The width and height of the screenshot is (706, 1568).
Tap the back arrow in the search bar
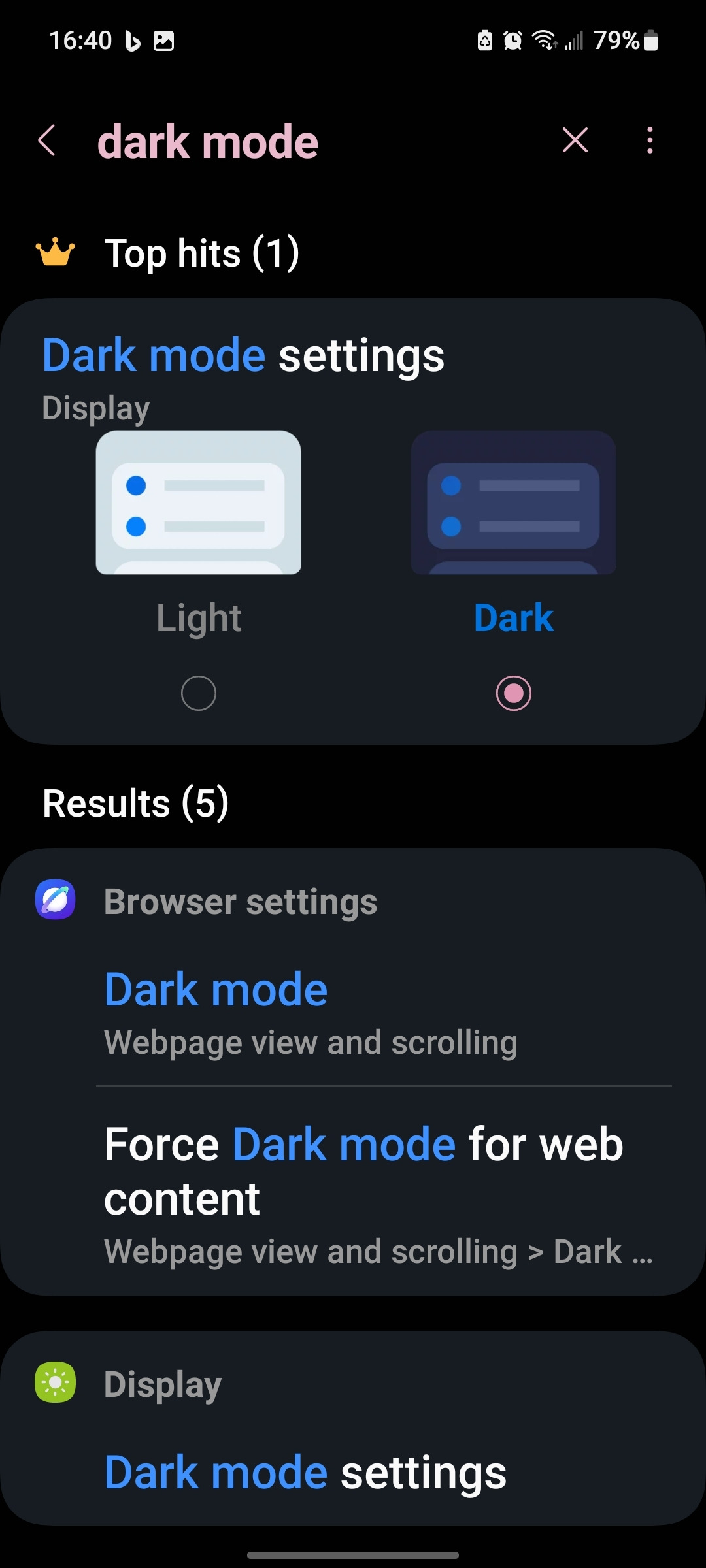tap(46, 140)
